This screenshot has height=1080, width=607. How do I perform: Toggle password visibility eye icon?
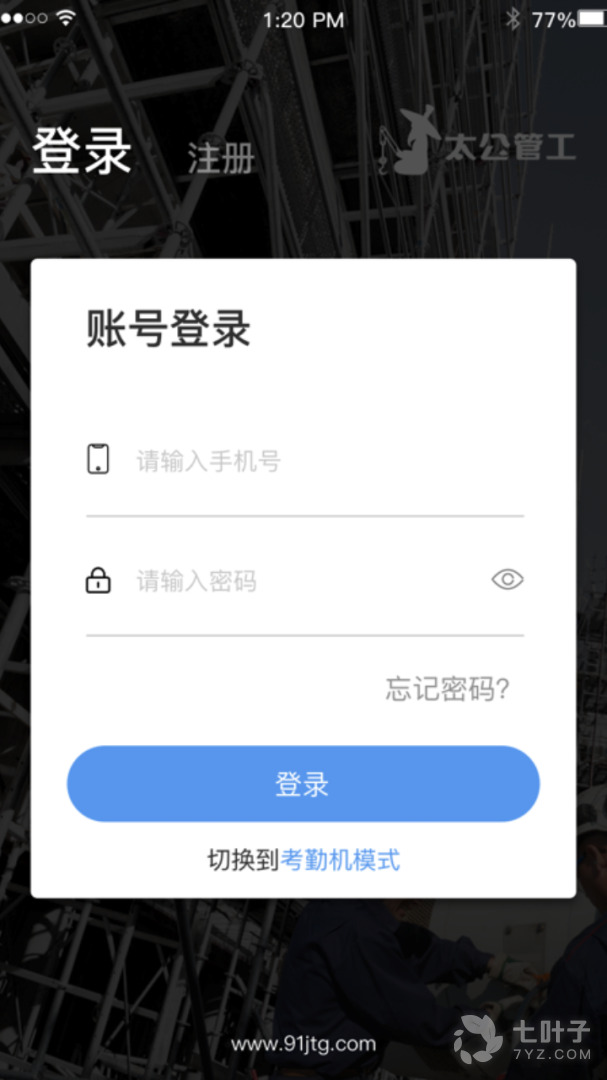point(507,580)
